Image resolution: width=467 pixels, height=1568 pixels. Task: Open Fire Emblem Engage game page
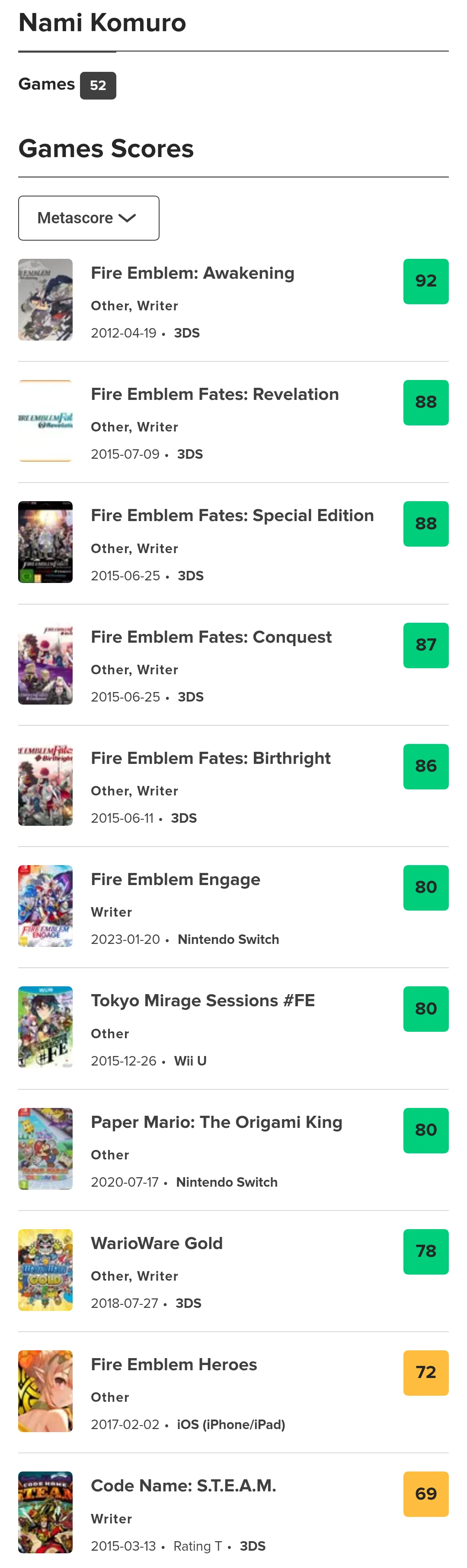tap(175, 879)
